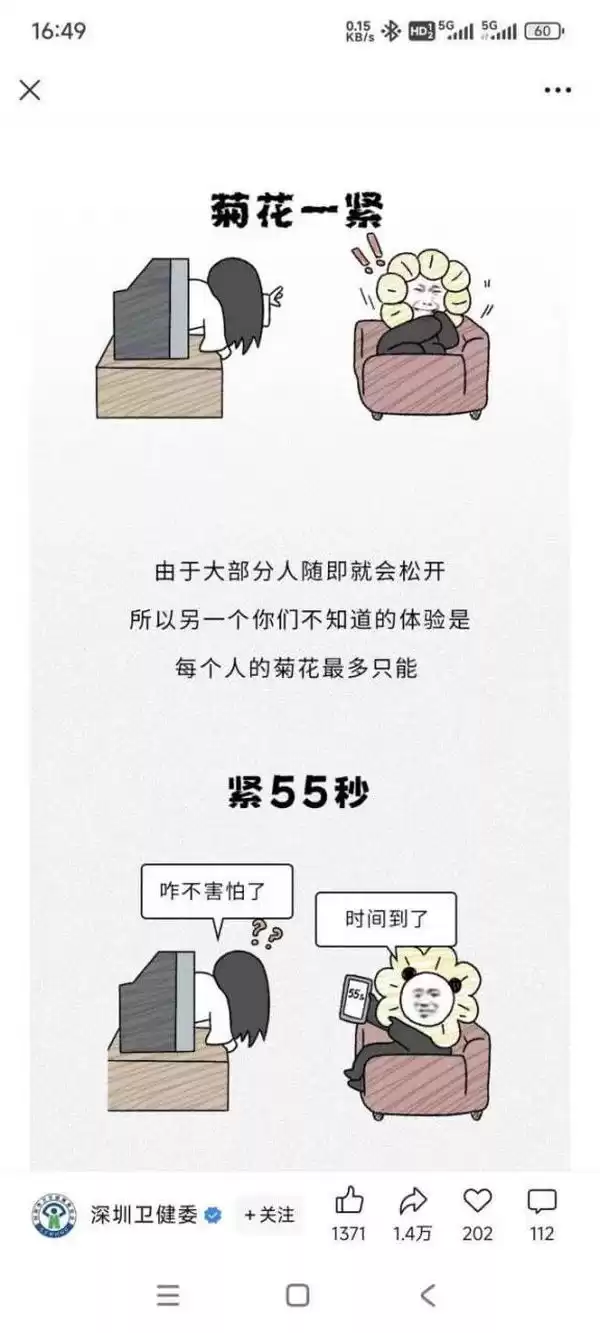Follow 深圳卫健委 with the +关注 button

[x=270, y=1215]
